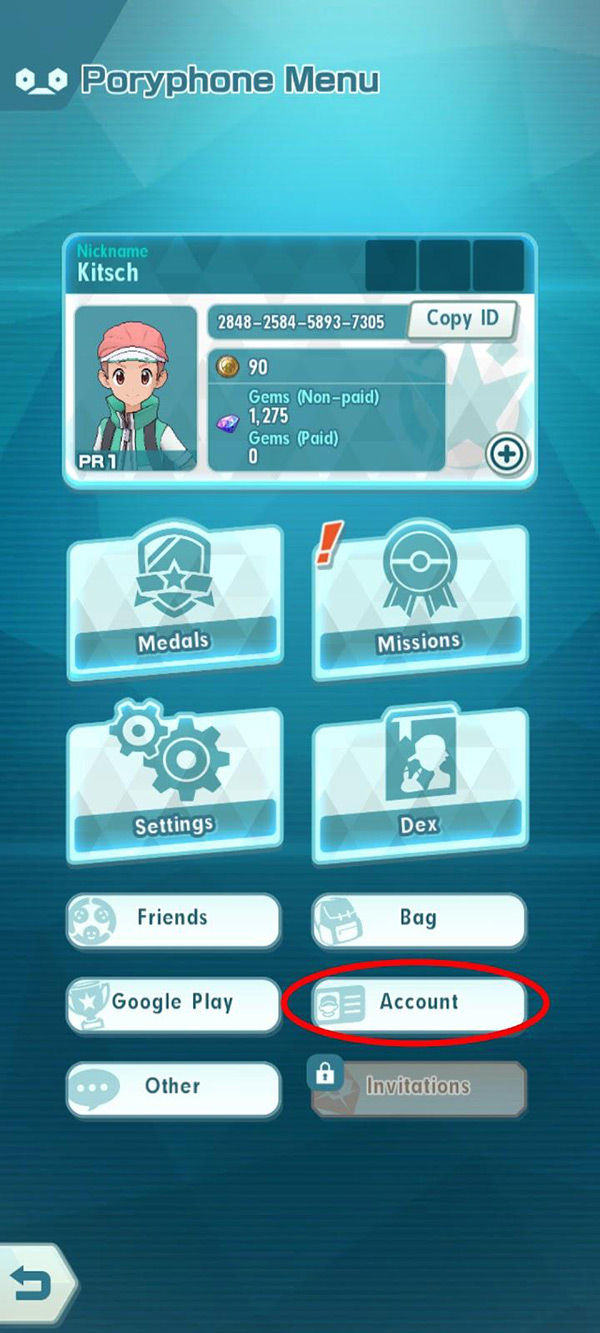
Task: Open Google Play achievements
Action: [174, 1004]
